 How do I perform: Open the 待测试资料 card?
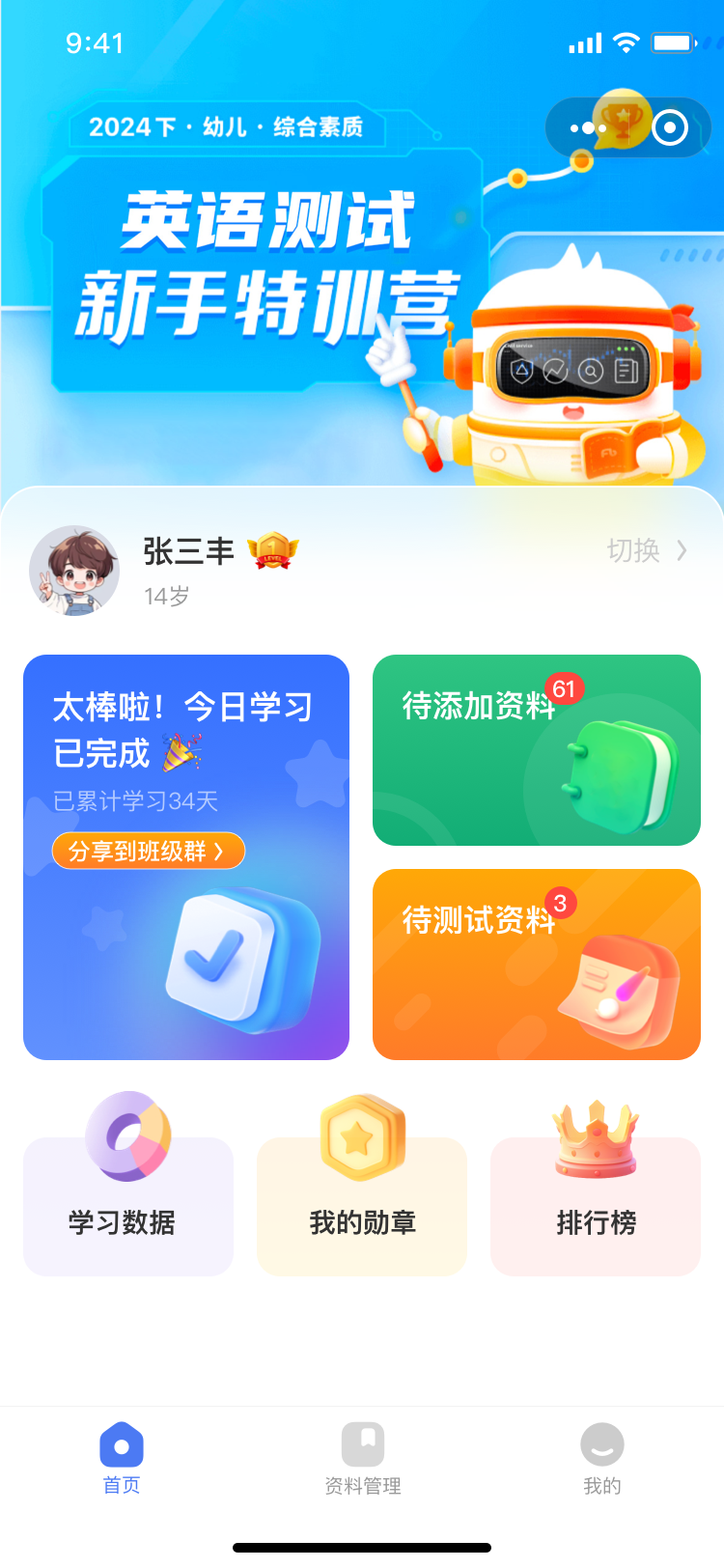536,964
